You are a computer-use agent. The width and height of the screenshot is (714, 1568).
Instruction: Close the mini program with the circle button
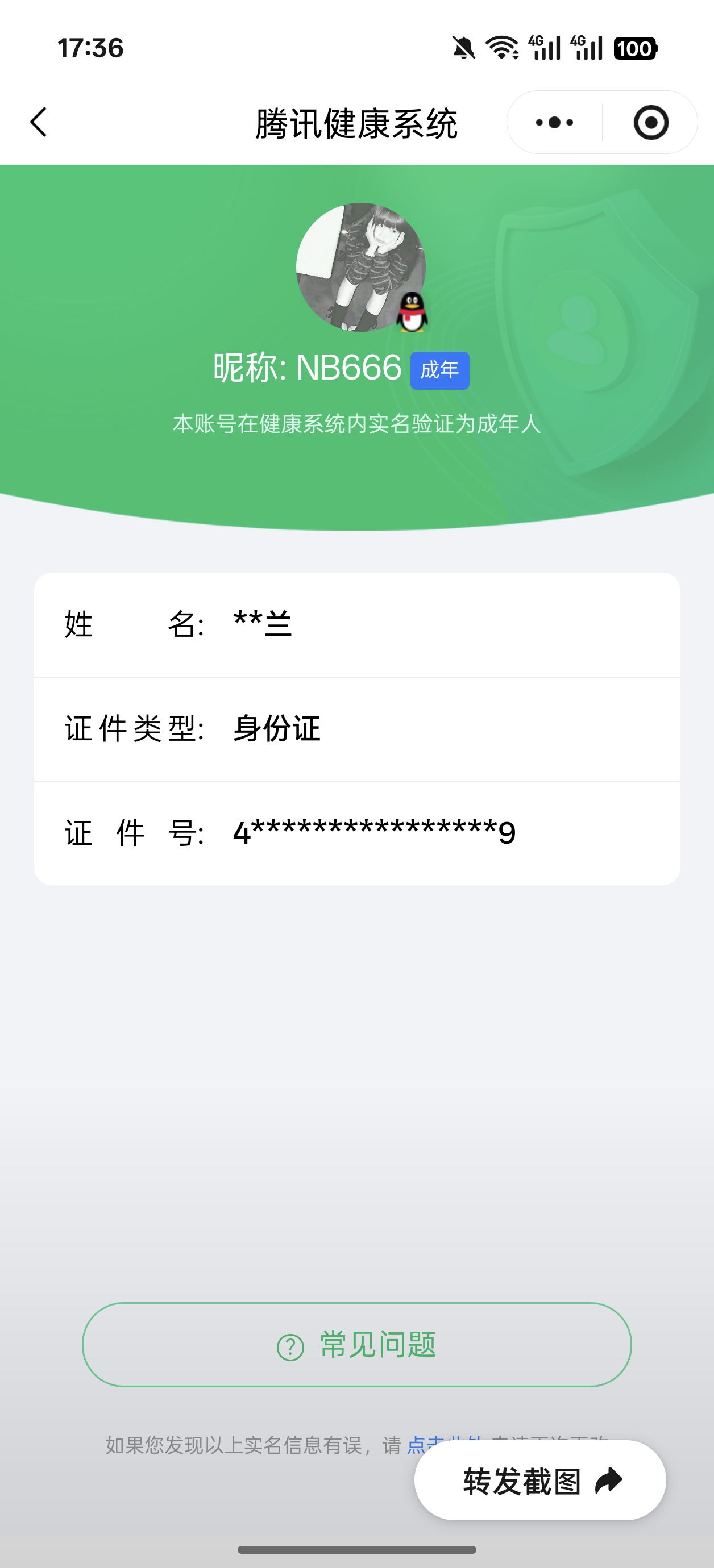click(x=651, y=123)
